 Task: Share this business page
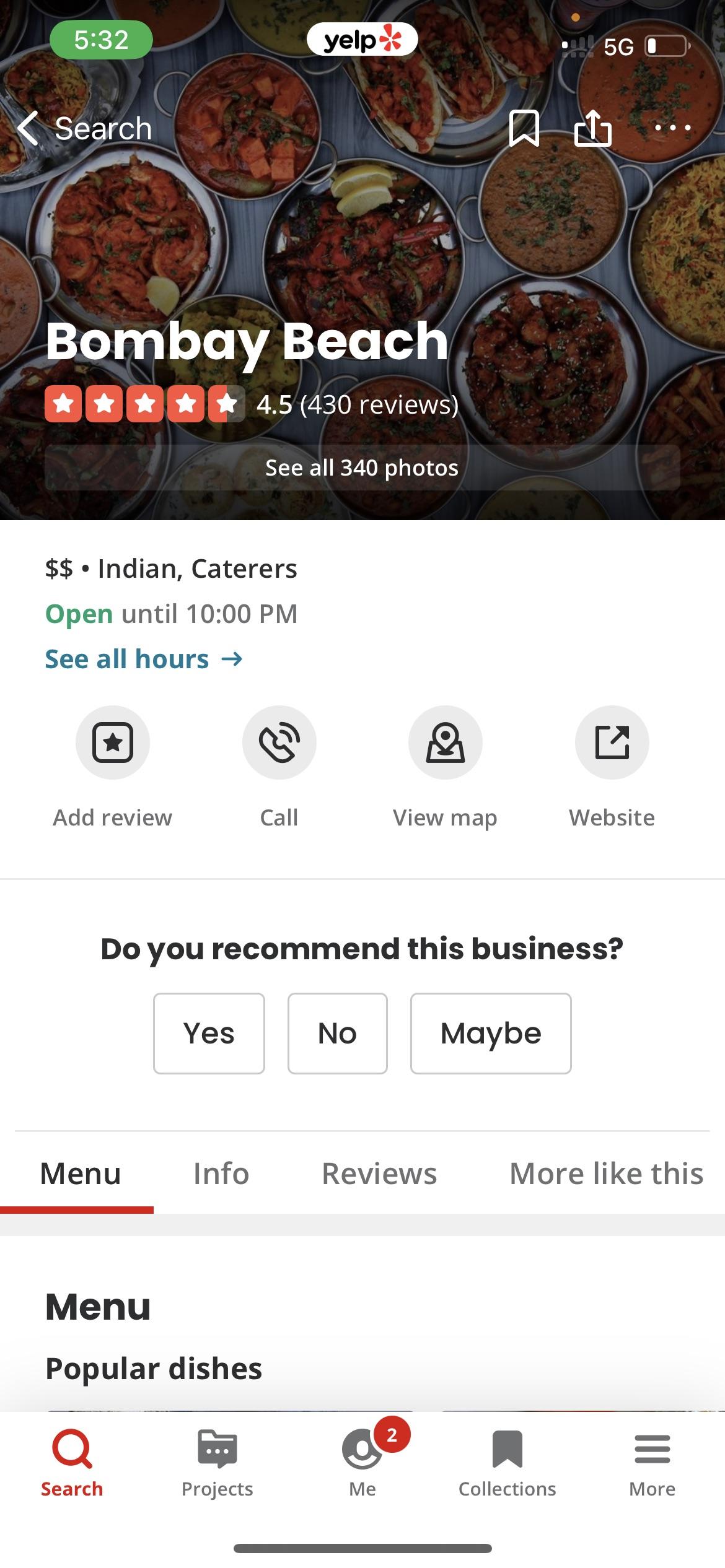[x=593, y=128]
